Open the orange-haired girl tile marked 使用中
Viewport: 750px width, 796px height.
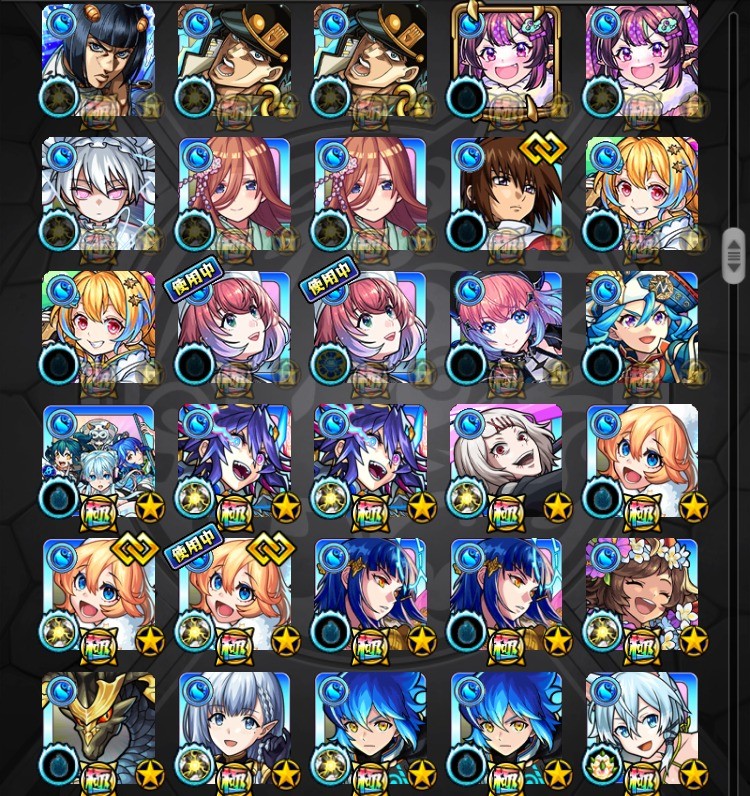click(x=235, y=596)
